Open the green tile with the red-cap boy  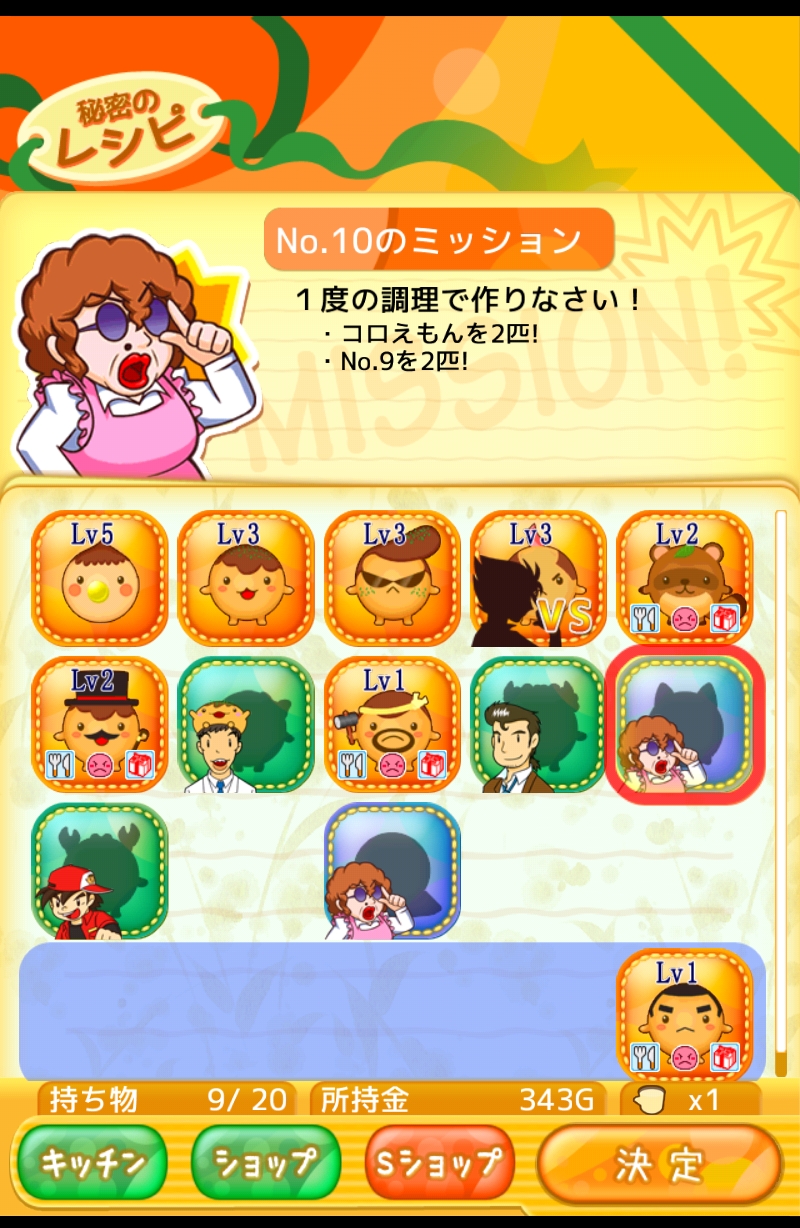100,870
